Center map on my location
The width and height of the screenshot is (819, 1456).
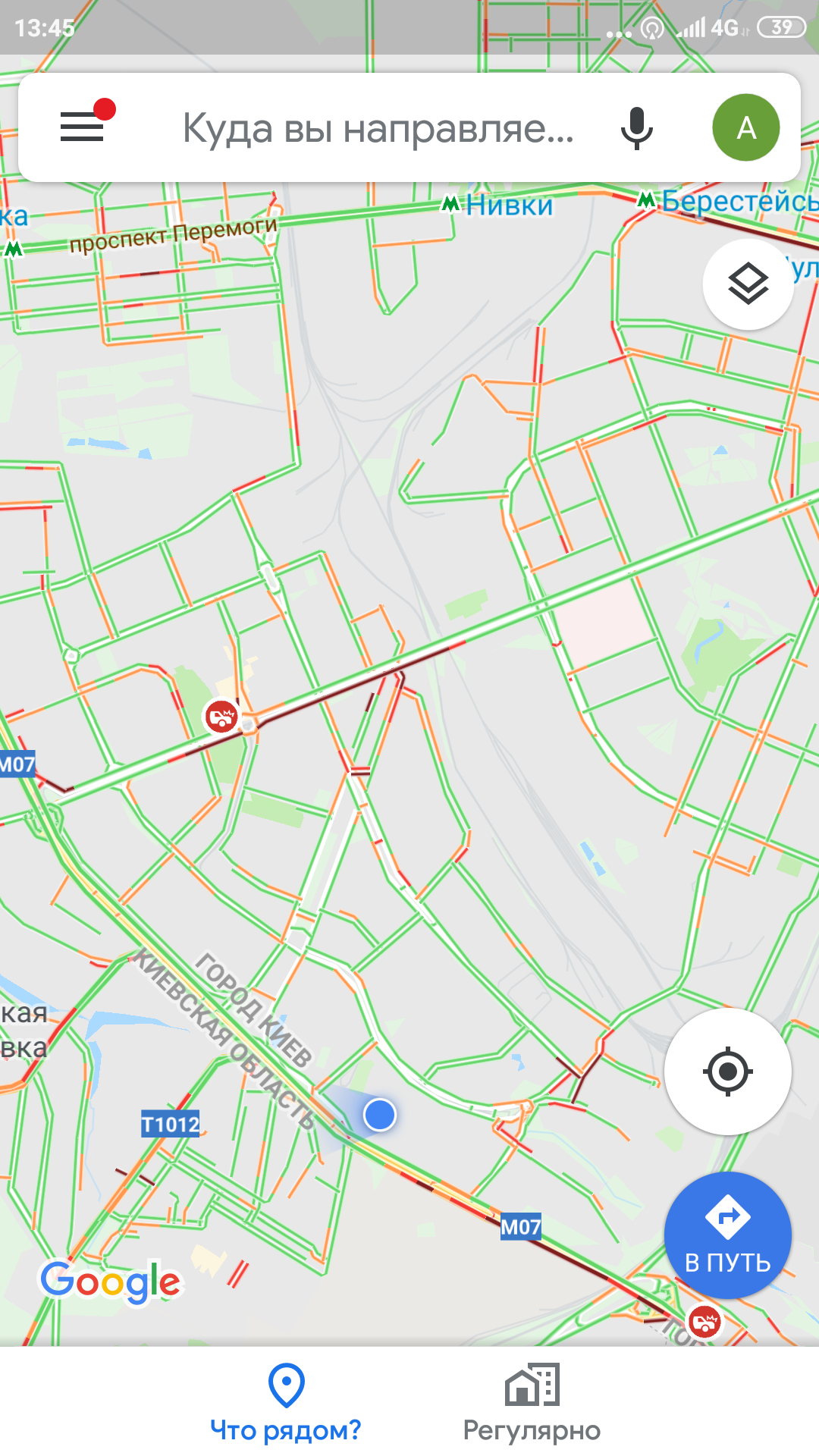[728, 1072]
